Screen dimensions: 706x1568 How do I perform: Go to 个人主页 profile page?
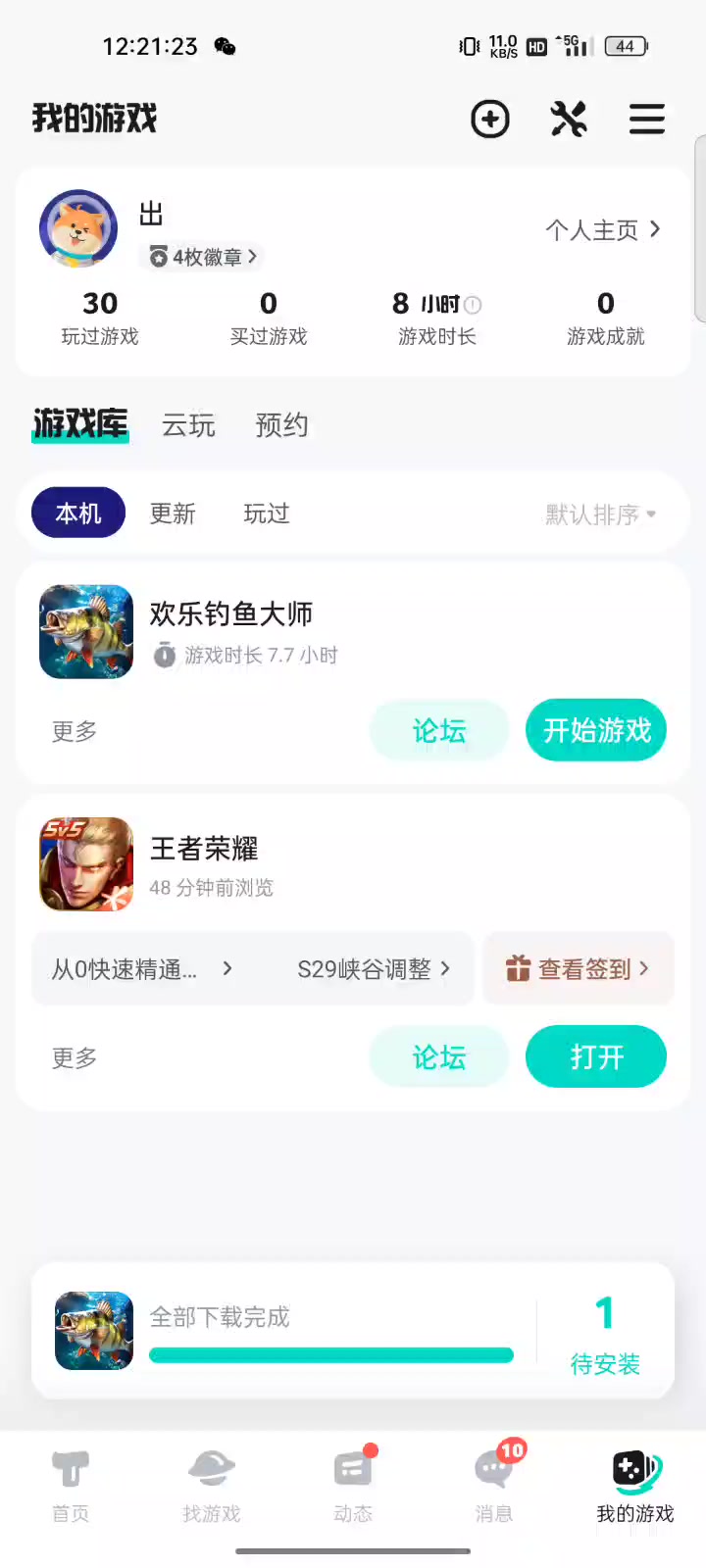click(x=602, y=230)
